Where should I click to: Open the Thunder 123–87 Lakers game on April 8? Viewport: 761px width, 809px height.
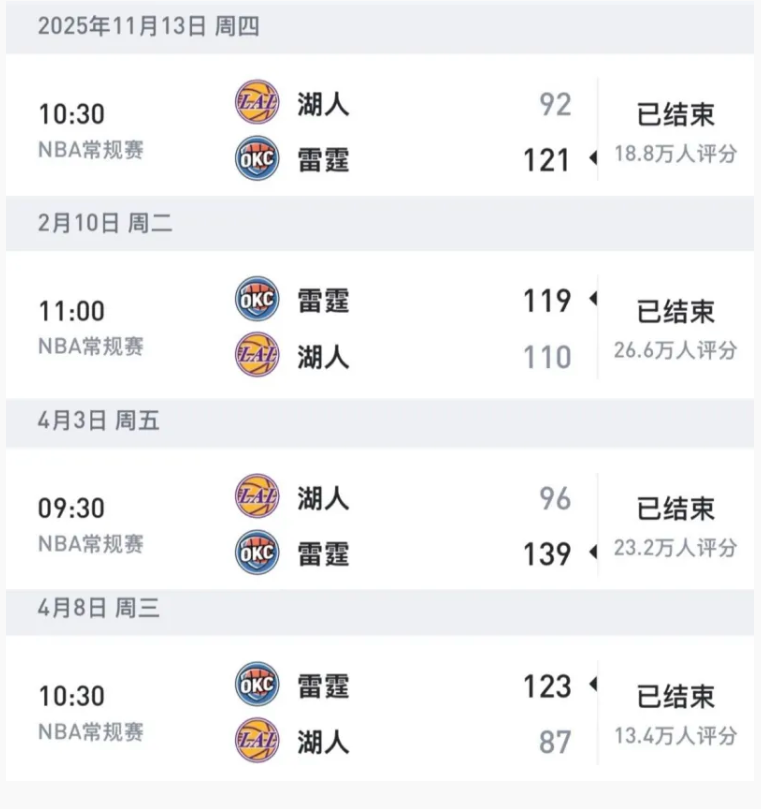point(380,708)
